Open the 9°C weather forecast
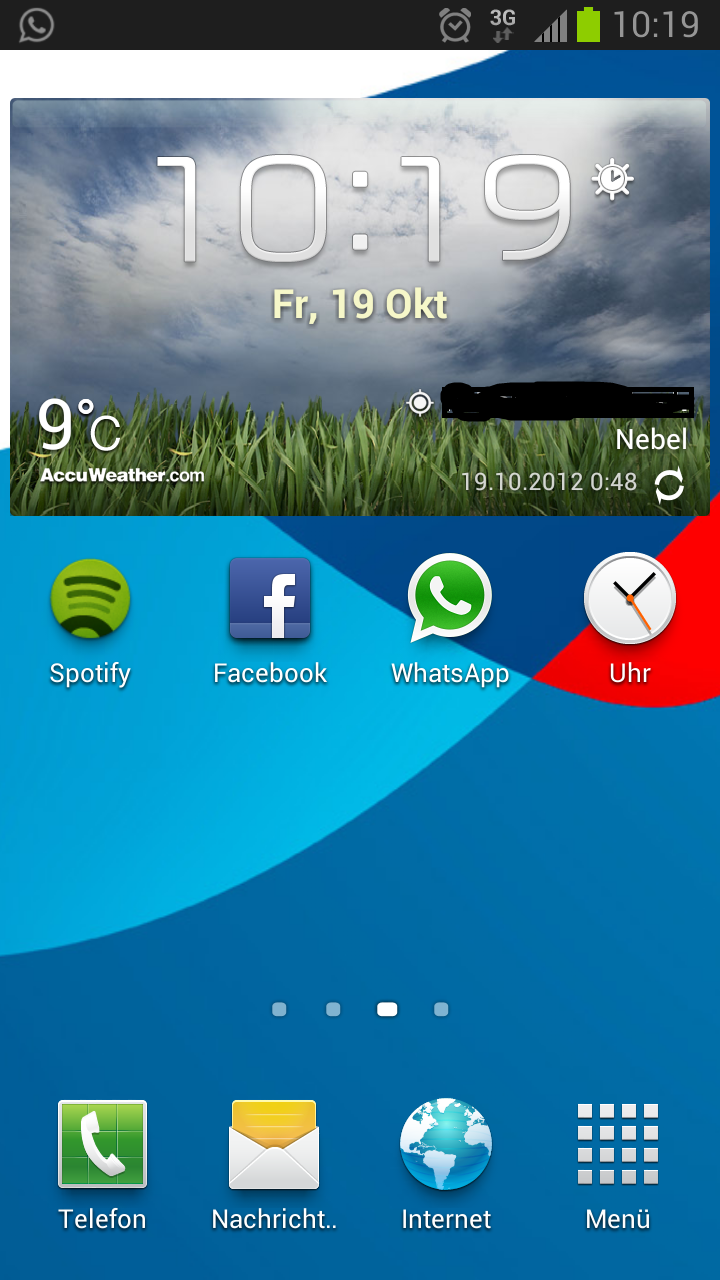Image resolution: width=720 pixels, height=1280 pixels. [x=80, y=428]
